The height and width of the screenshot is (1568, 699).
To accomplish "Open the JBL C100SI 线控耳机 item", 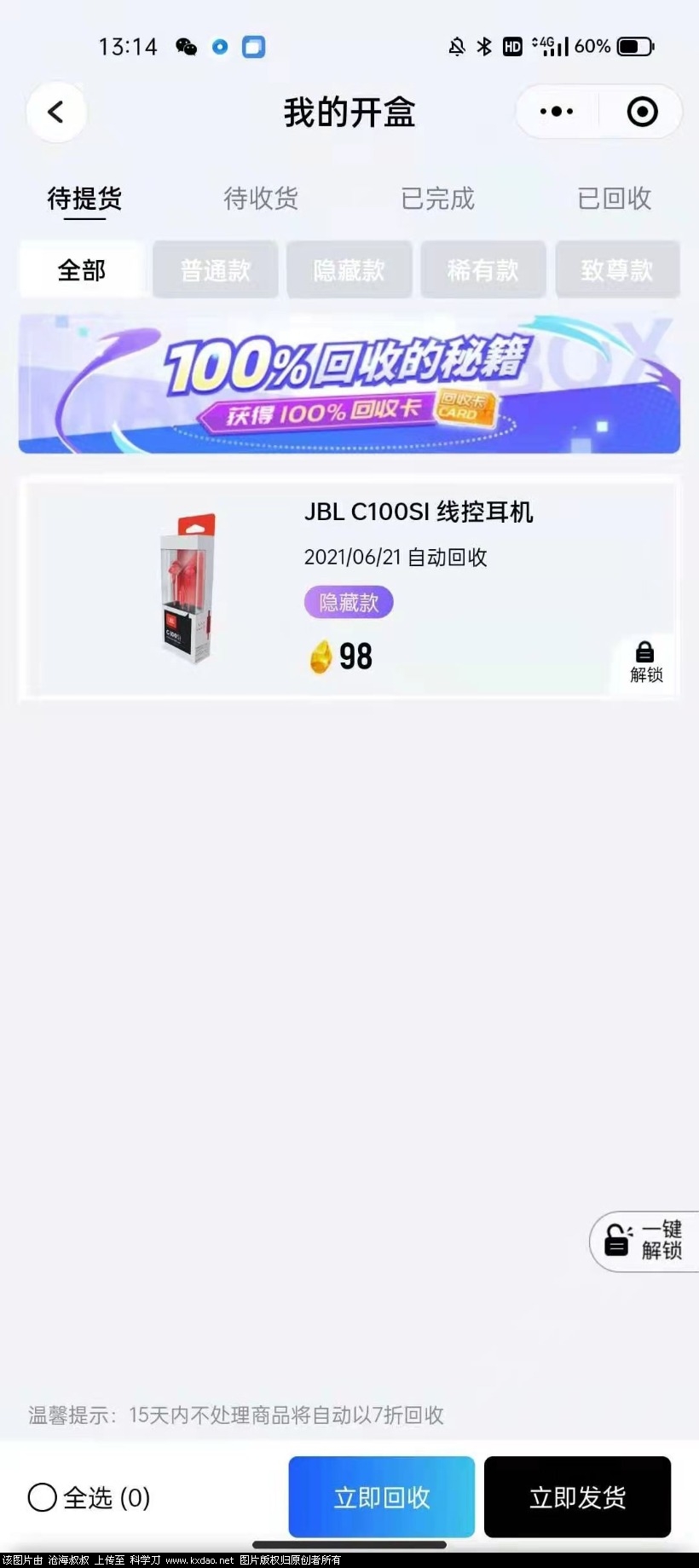I will 418,512.
